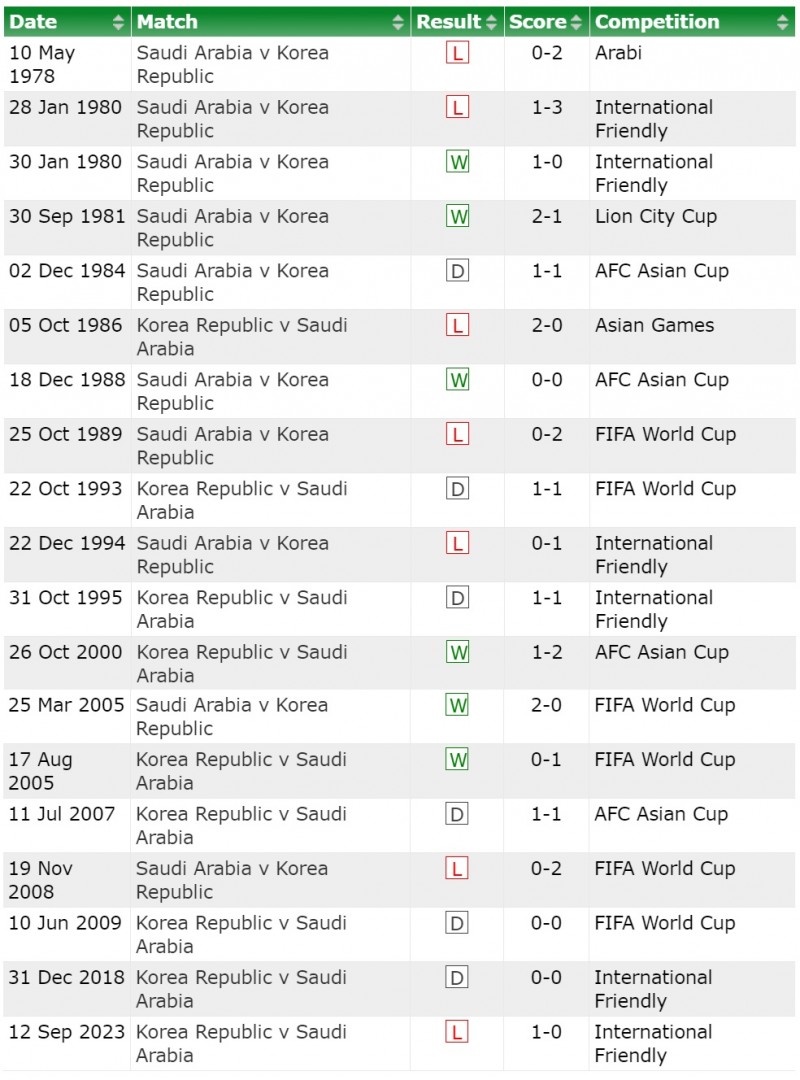Sort by the Result column header
Viewport: 800px width, 1080px height.
457,22
